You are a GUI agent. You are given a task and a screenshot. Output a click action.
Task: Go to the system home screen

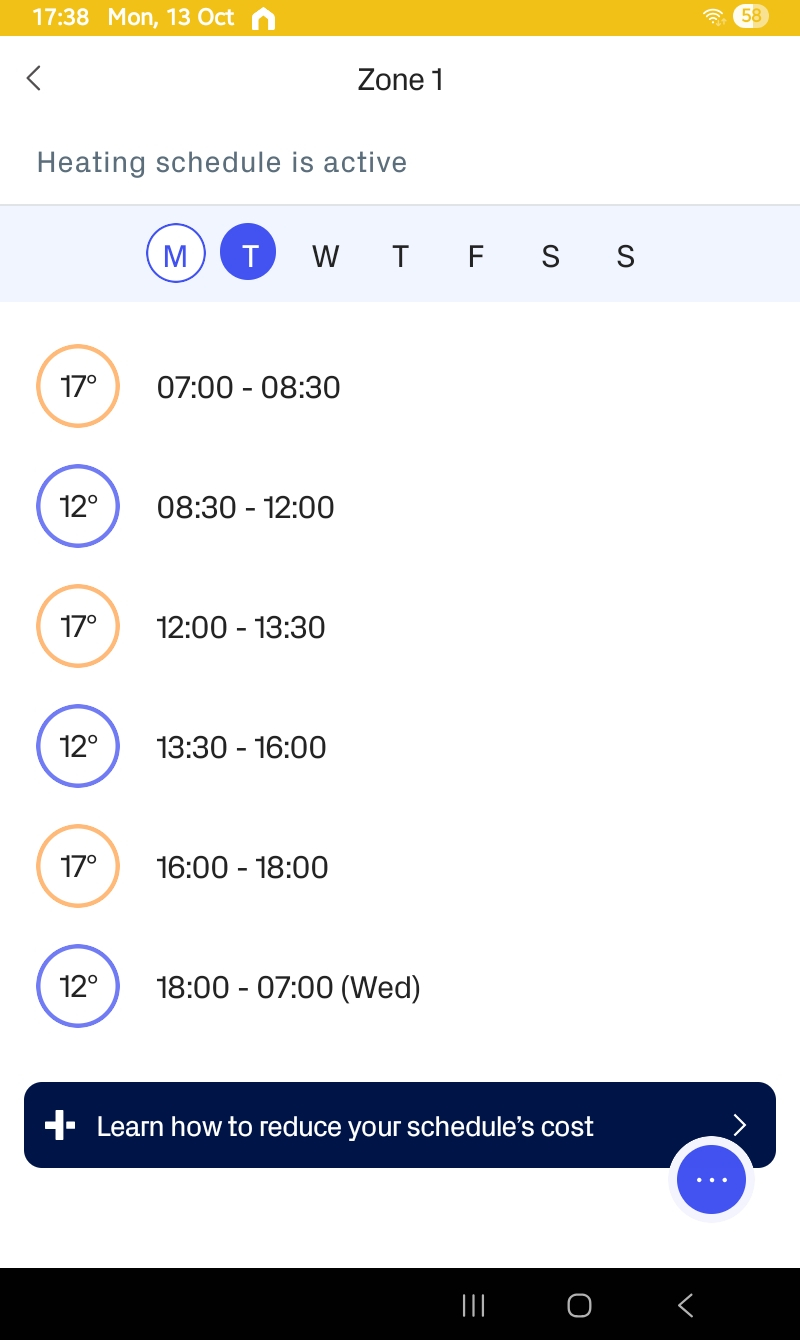pos(579,1305)
